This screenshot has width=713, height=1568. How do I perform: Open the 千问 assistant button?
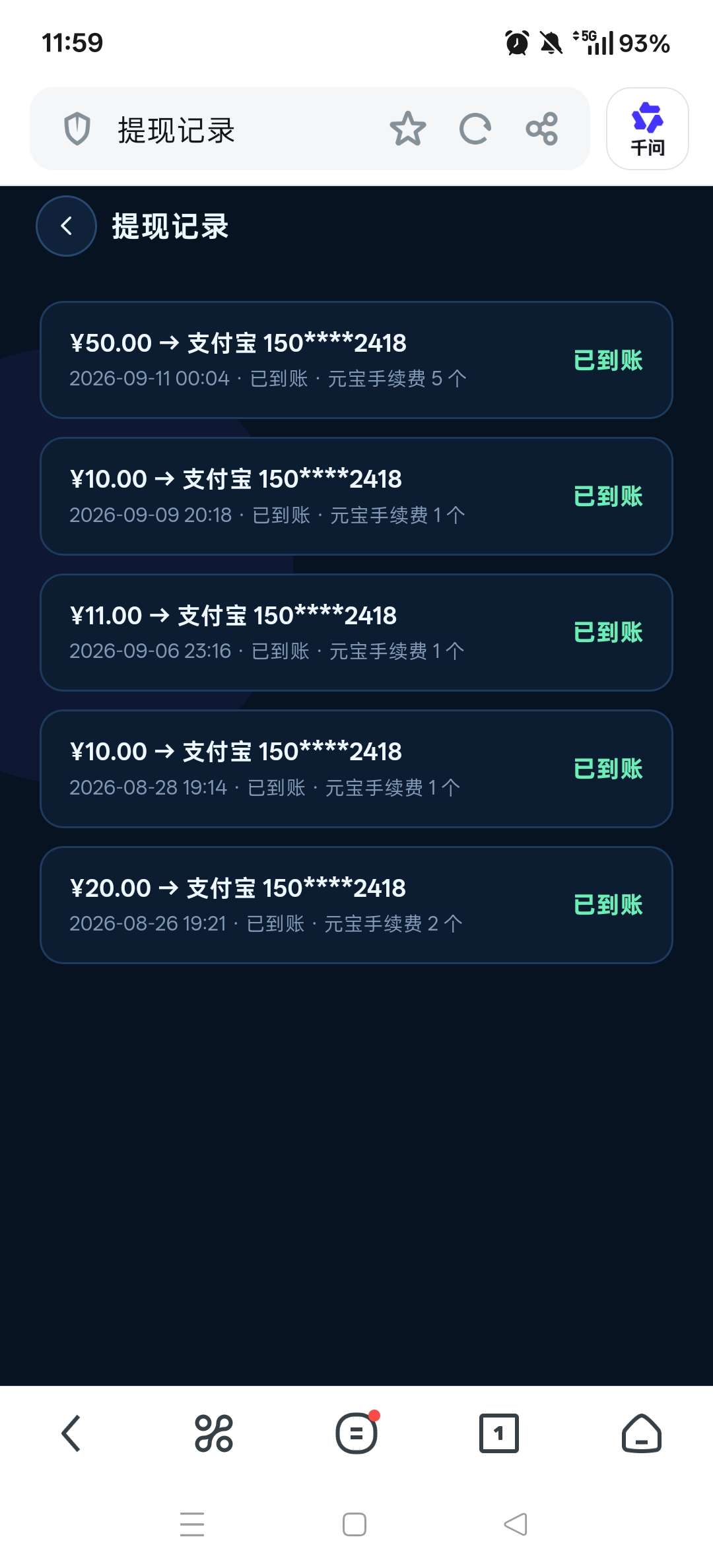[648, 129]
